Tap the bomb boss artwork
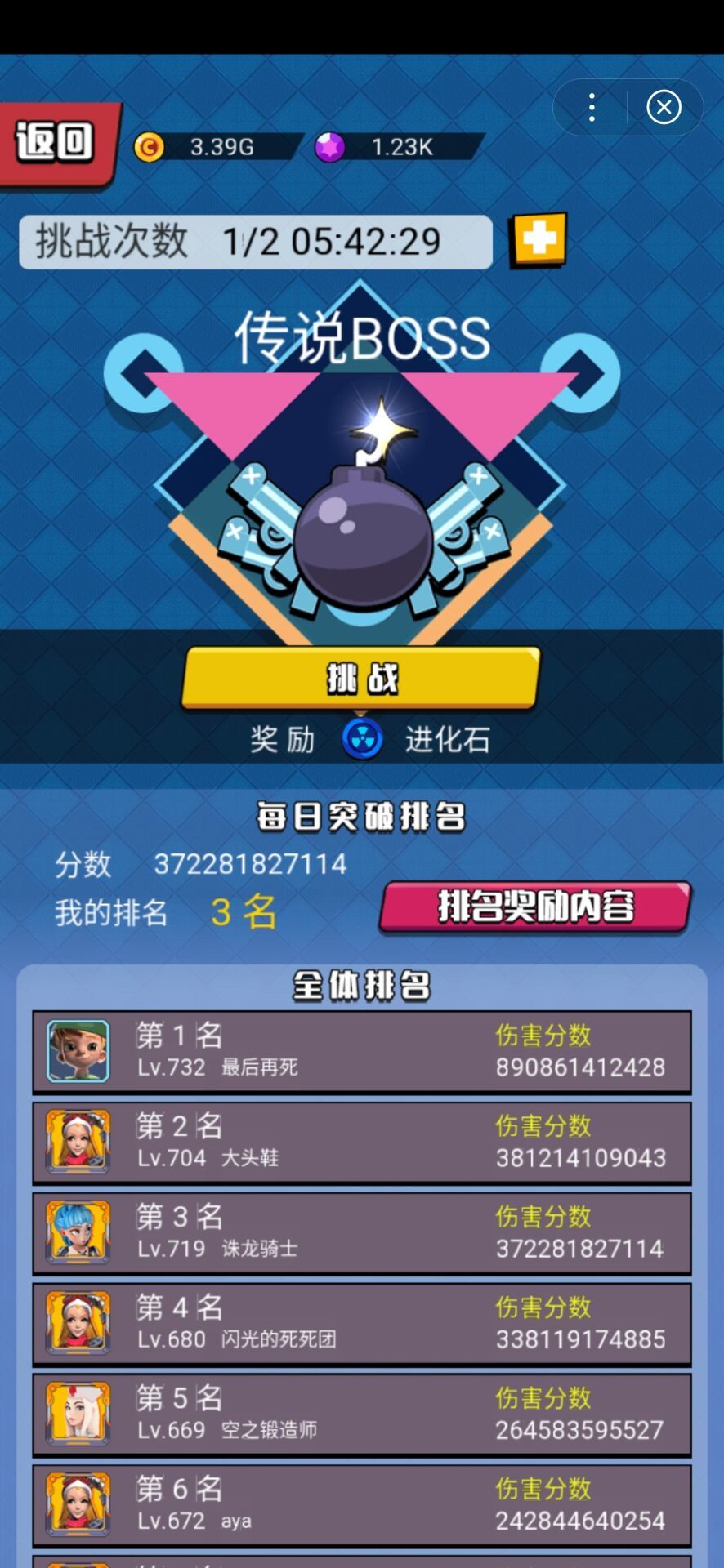The image size is (724, 1568). pos(362,531)
